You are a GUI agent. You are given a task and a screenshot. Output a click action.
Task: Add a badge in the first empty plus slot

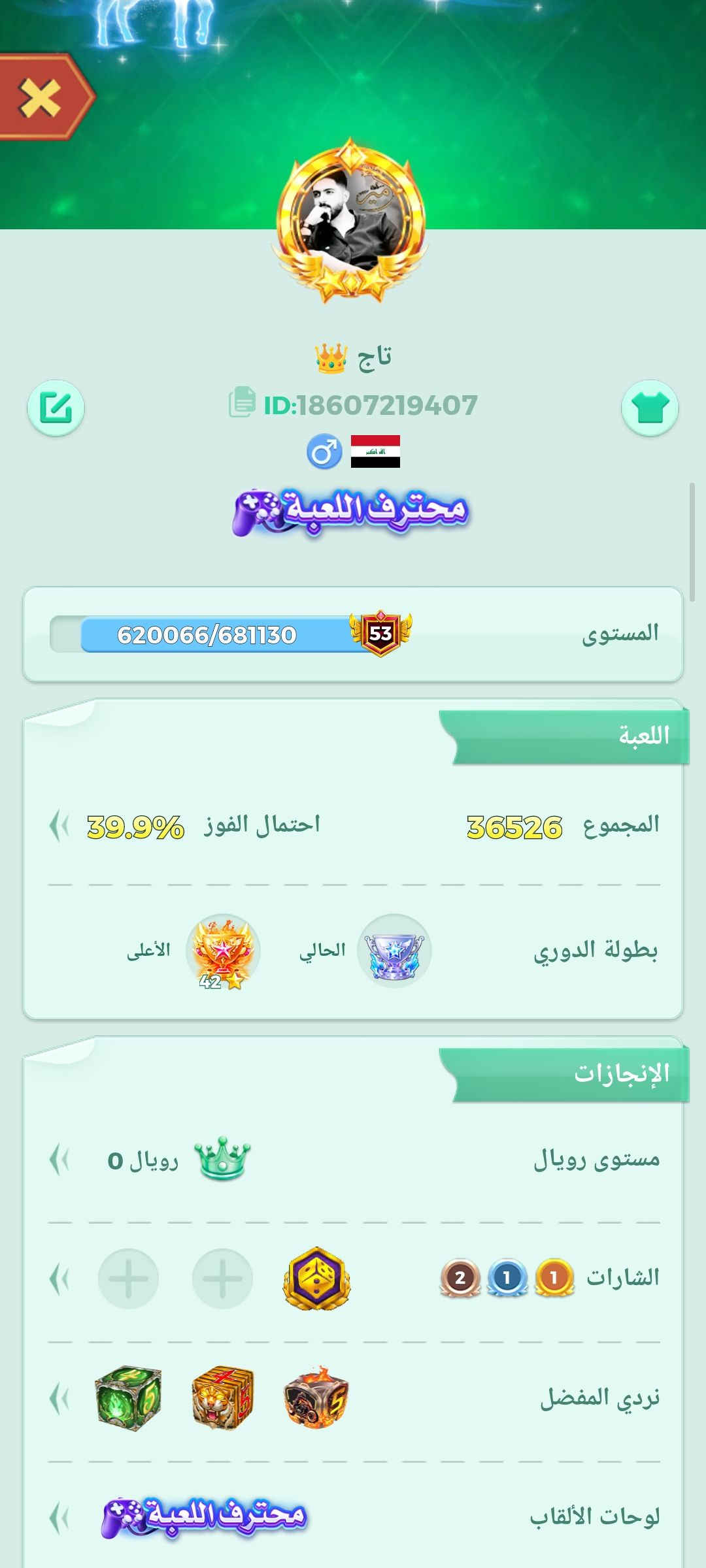point(222,1279)
